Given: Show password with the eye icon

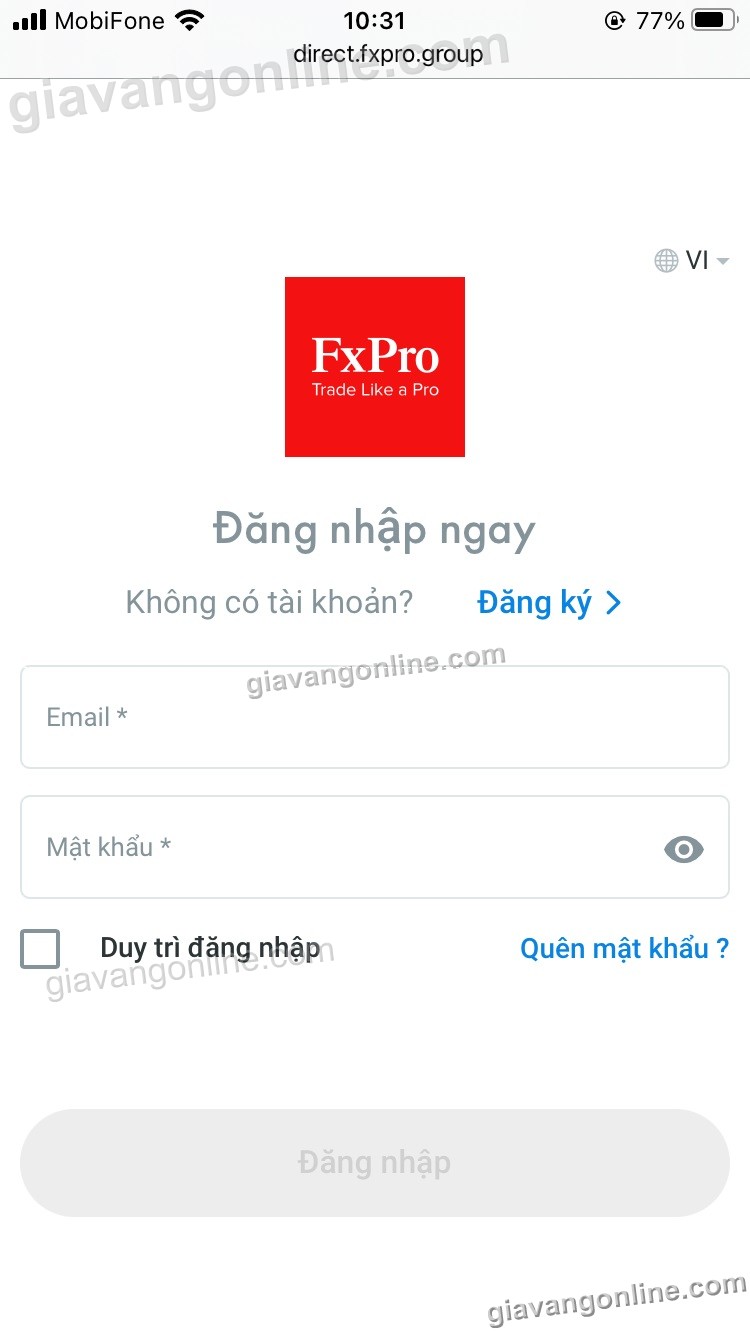Looking at the screenshot, I should pyautogui.click(x=684, y=849).
